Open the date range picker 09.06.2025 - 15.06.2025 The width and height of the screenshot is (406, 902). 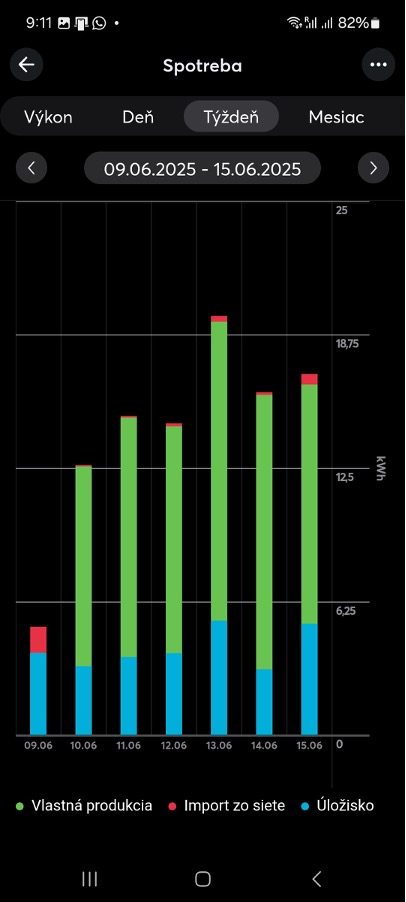coord(202,169)
